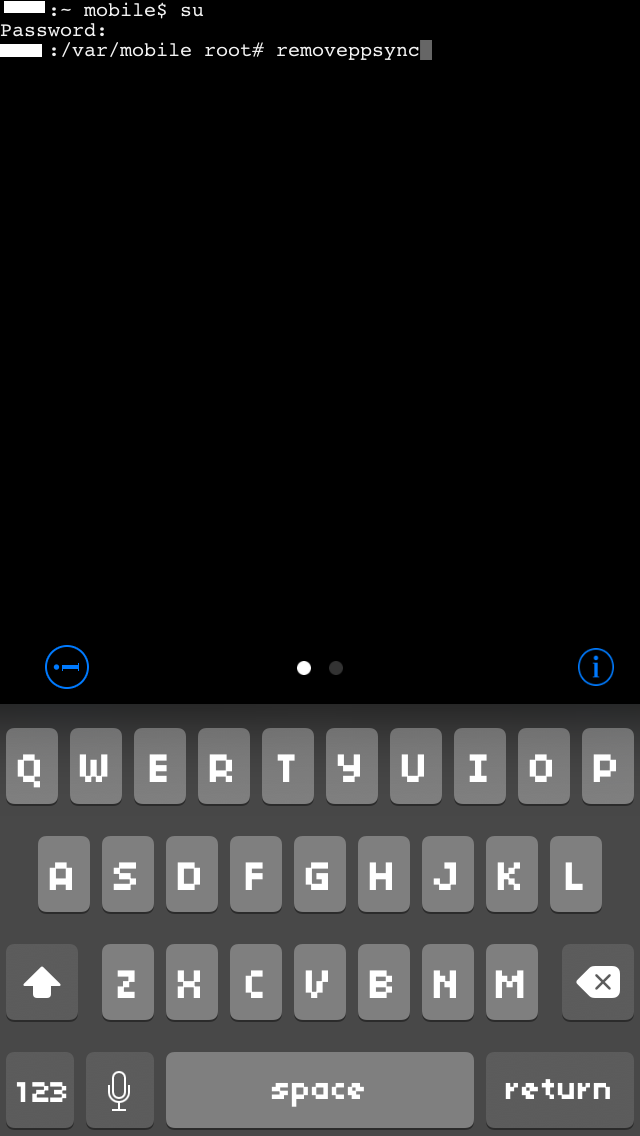
Task: Delete last character with backspace key
Action: tap(598, 982)
